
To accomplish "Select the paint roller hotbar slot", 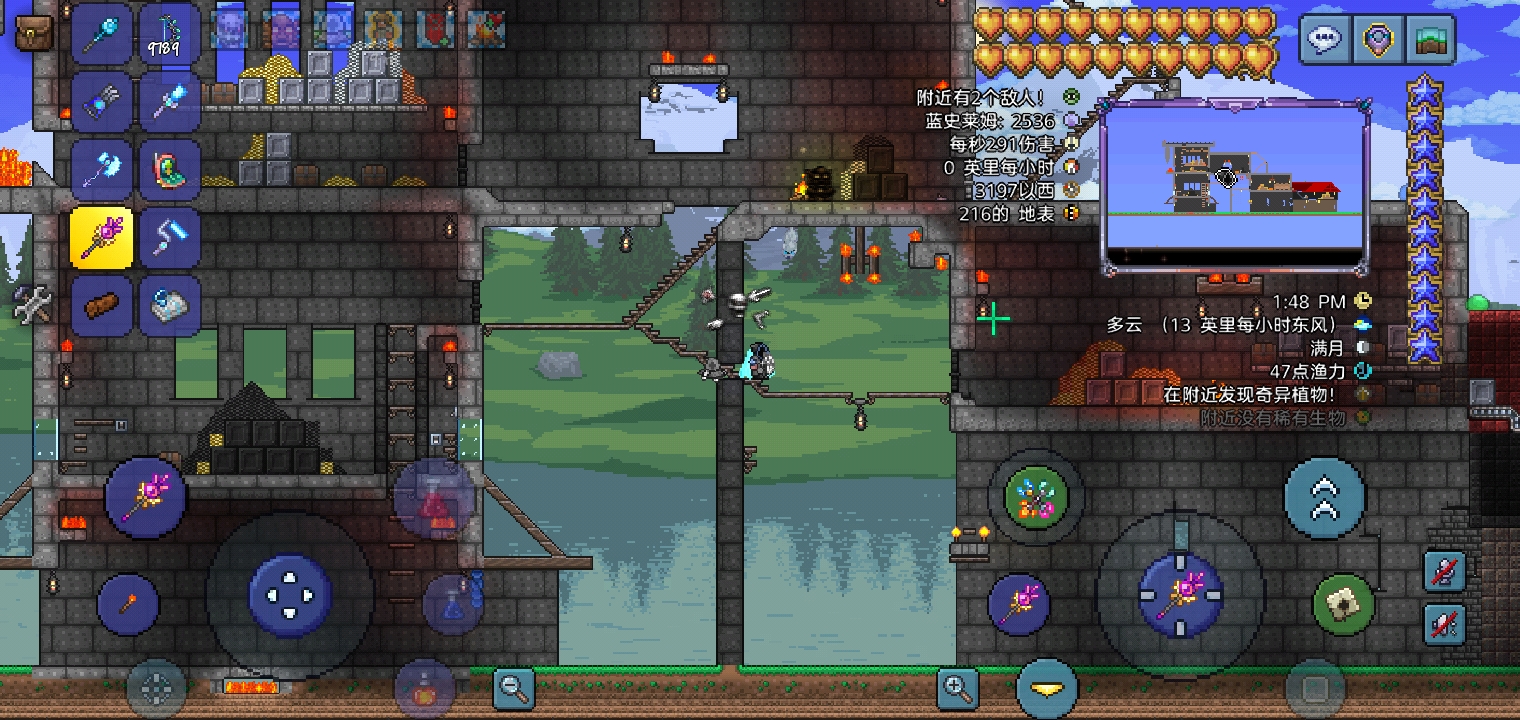I will click(169, 237).
